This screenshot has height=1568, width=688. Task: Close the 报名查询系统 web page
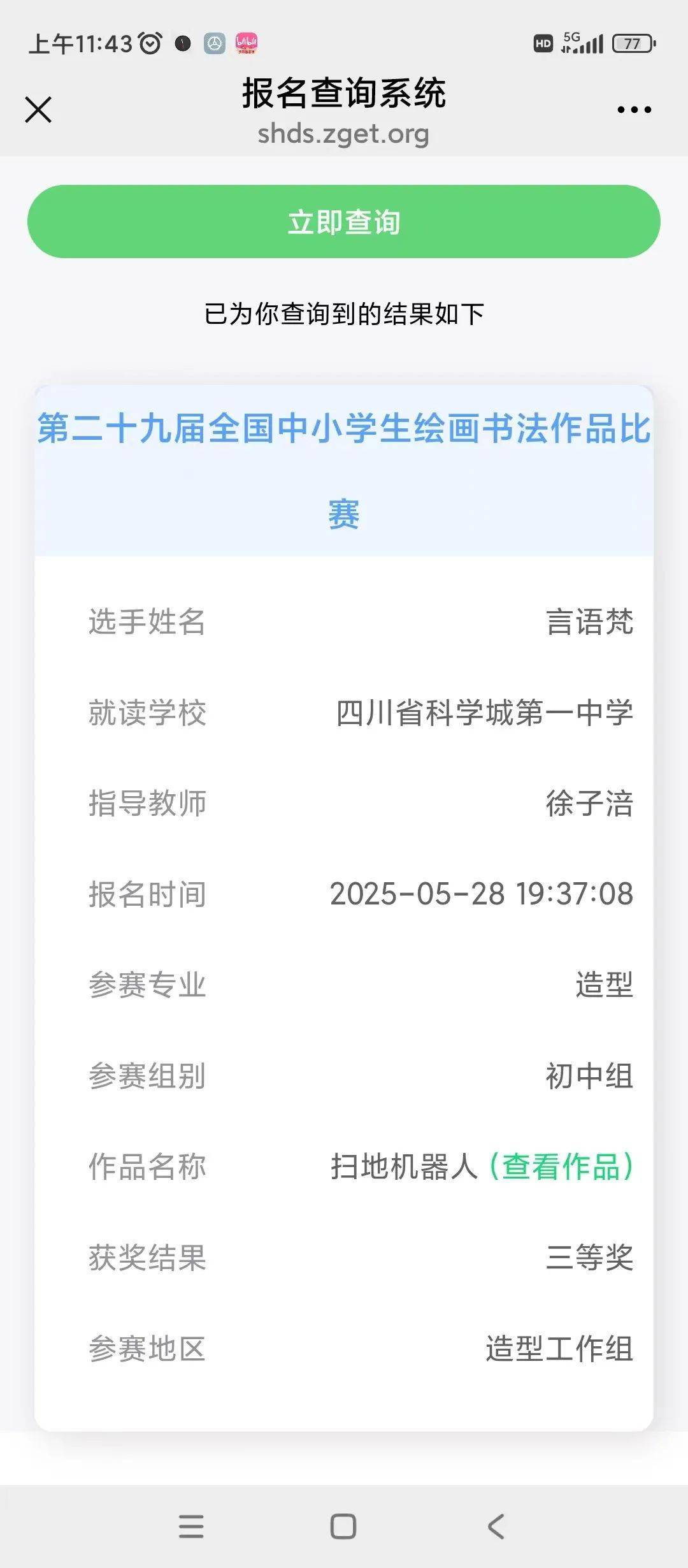pos(38,110)
